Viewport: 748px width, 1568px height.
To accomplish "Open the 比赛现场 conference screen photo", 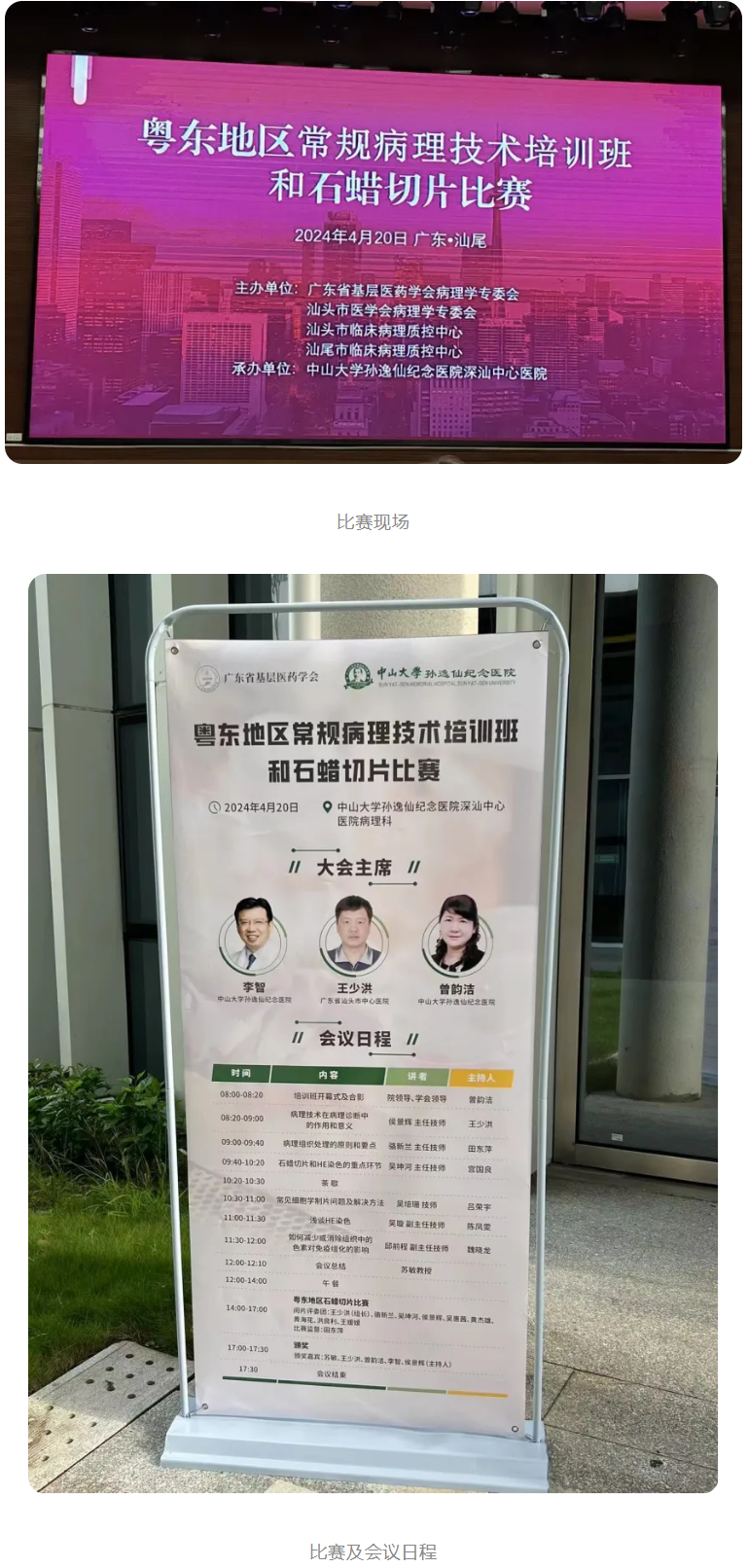I will [x=374, y=233].
